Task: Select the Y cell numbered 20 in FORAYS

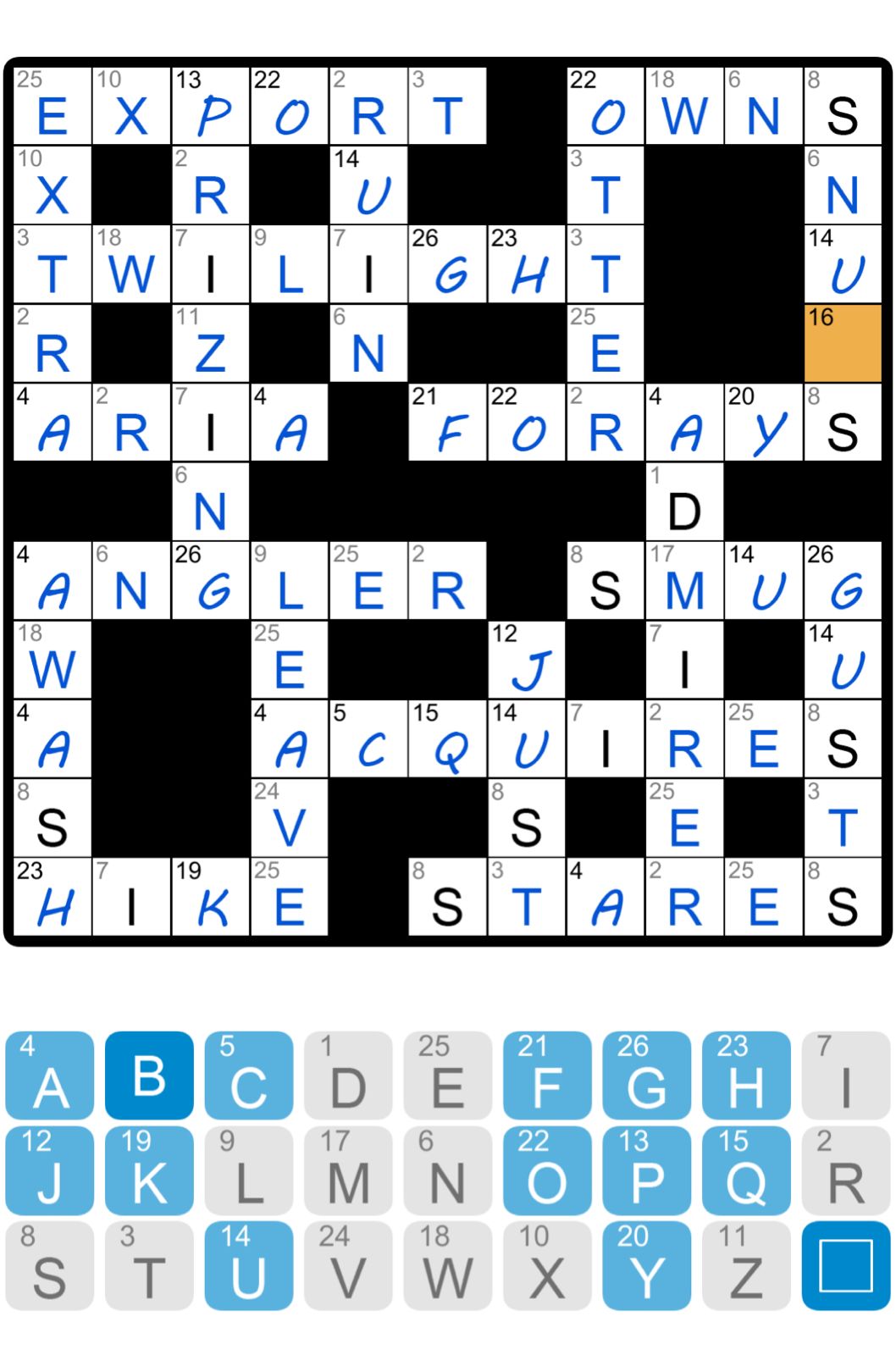Action: [763, 423]
